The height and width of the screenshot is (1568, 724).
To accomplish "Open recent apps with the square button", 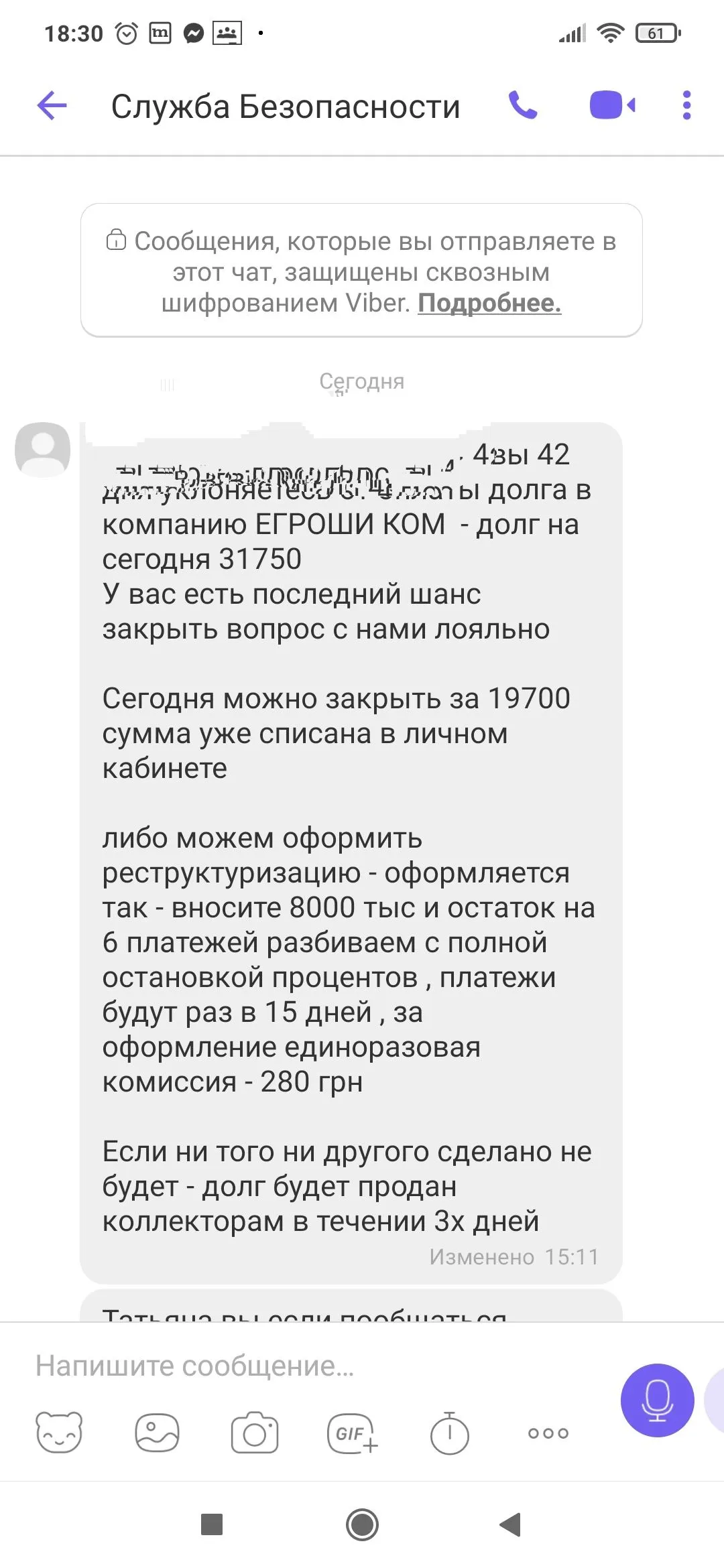I will pos(212,1524).
